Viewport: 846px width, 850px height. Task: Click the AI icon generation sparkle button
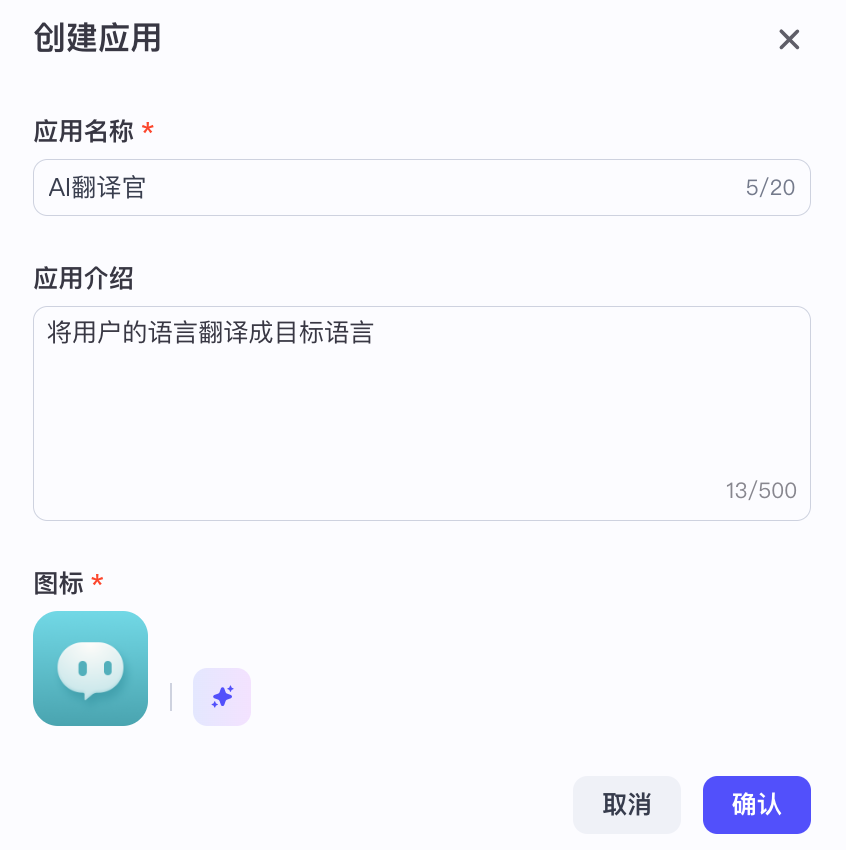coord(222,697)
